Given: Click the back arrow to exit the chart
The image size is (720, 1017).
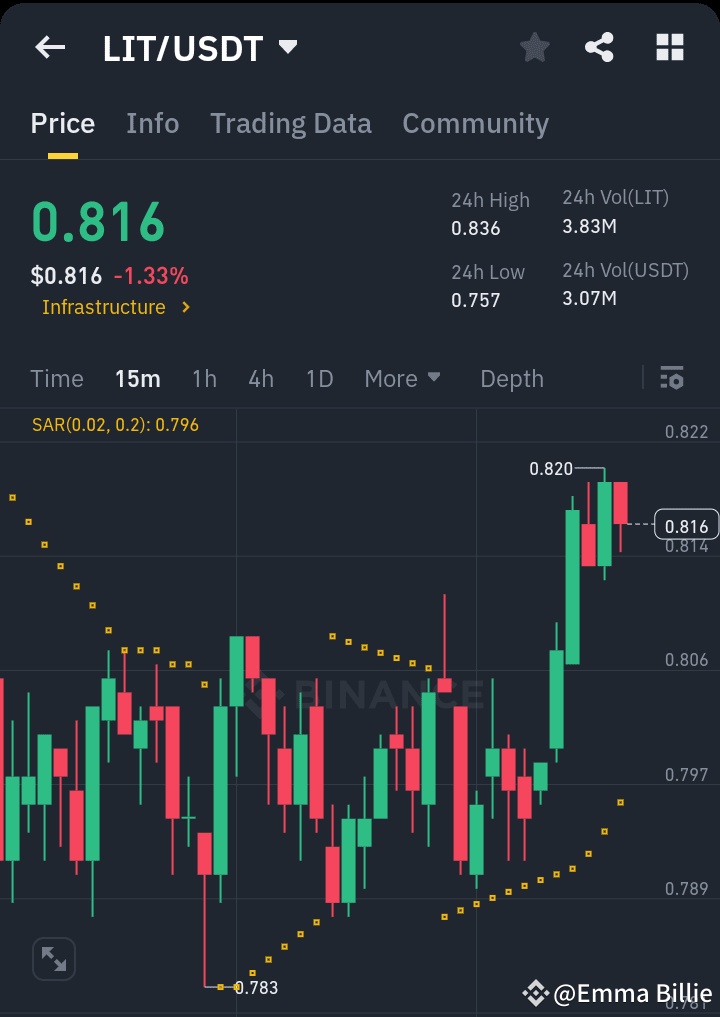Looking at the screenshot, I should pos(49,47).
